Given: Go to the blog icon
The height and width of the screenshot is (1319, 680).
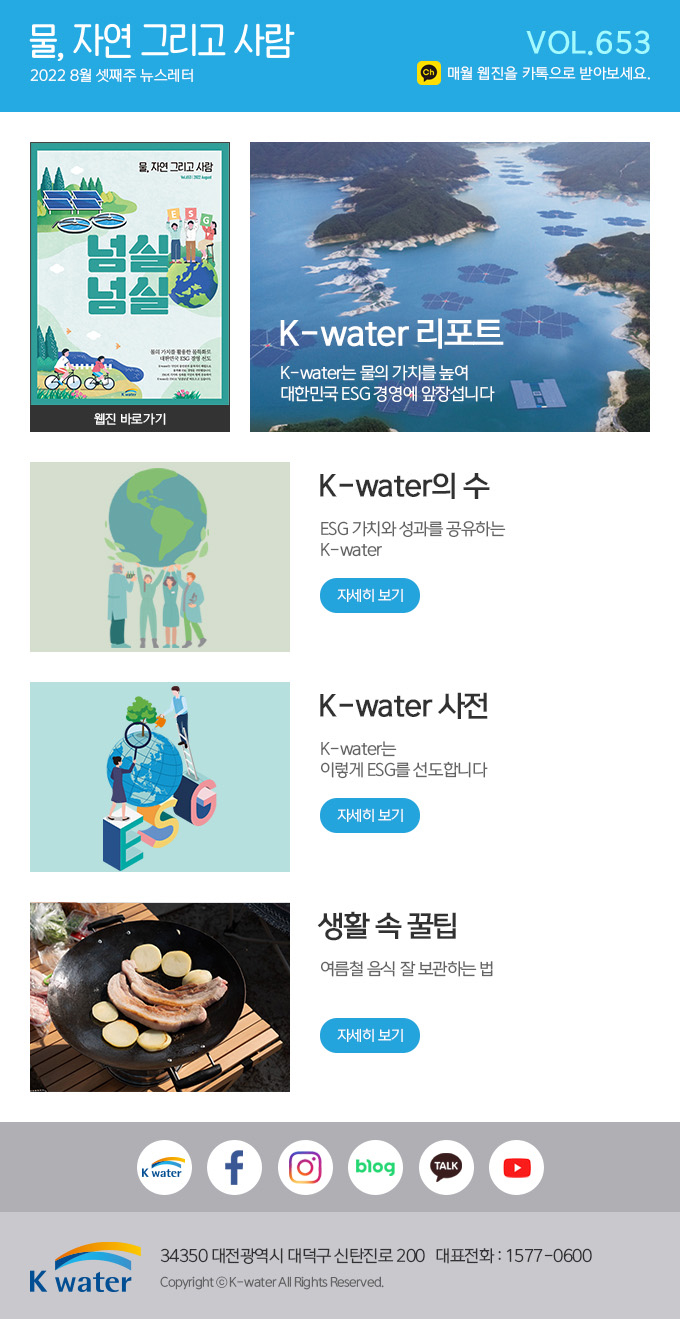Looking at the screenshot, I should click(x=375, y=1167).
